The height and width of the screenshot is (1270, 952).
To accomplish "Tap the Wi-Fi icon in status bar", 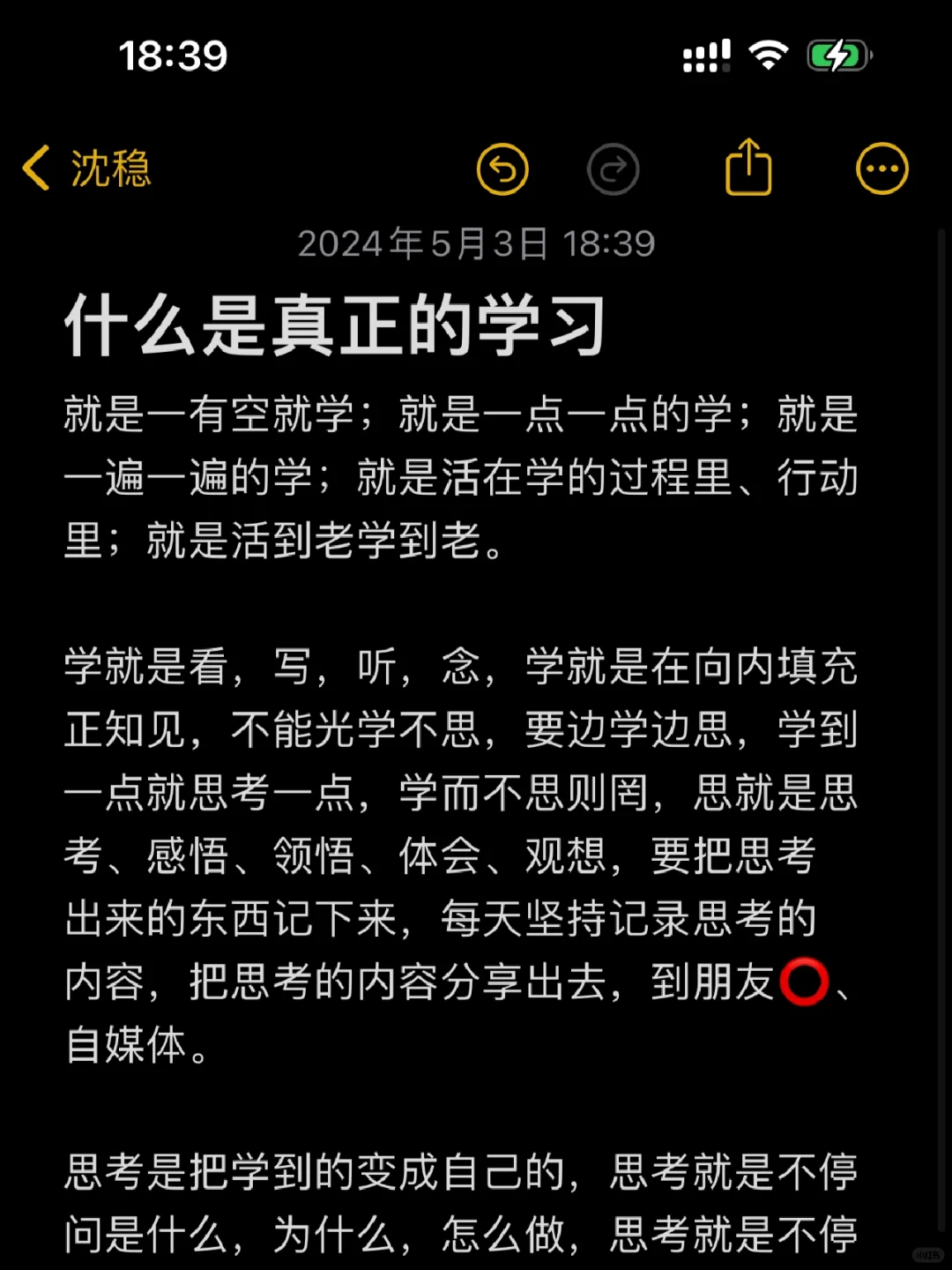I will (x=769, y=55).
